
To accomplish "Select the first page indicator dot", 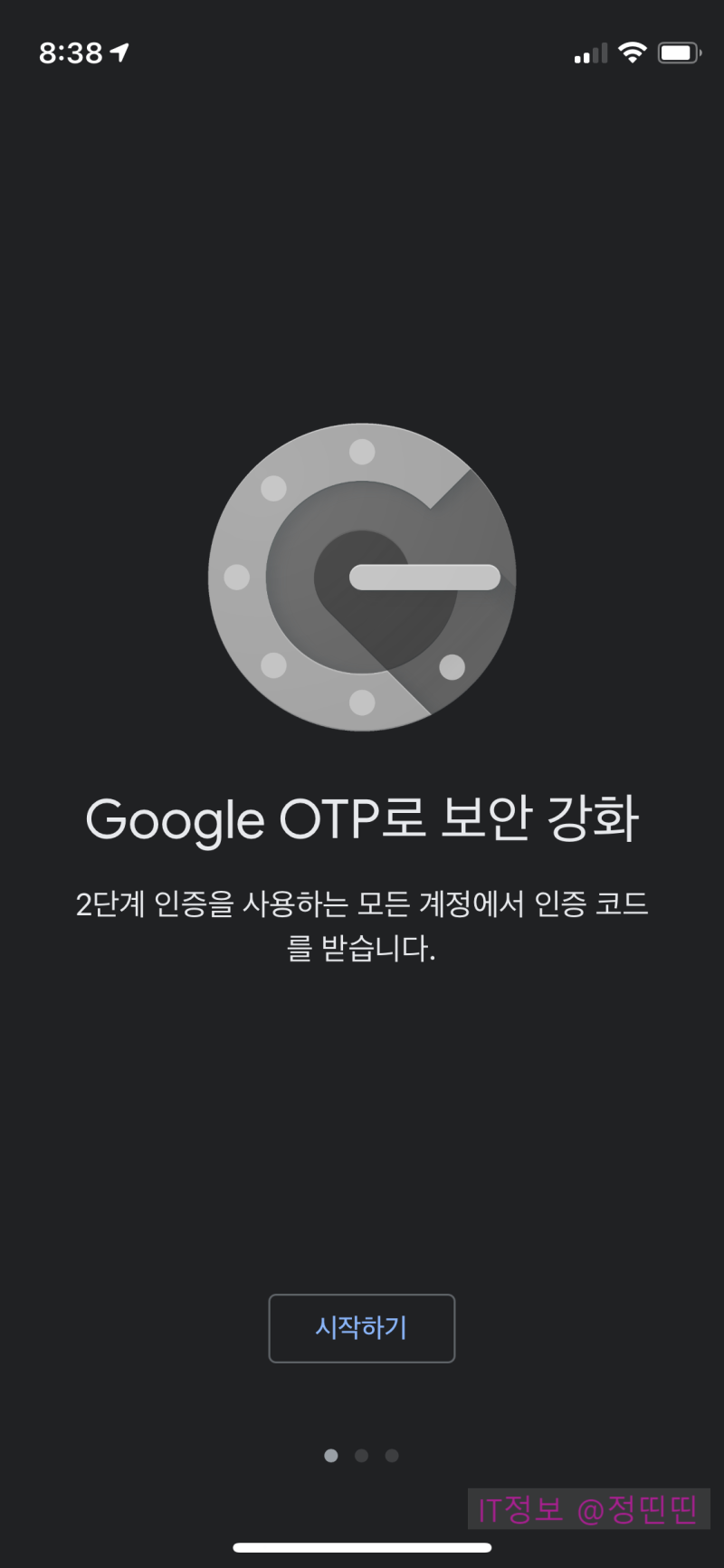I will [x=333, y=1455].
